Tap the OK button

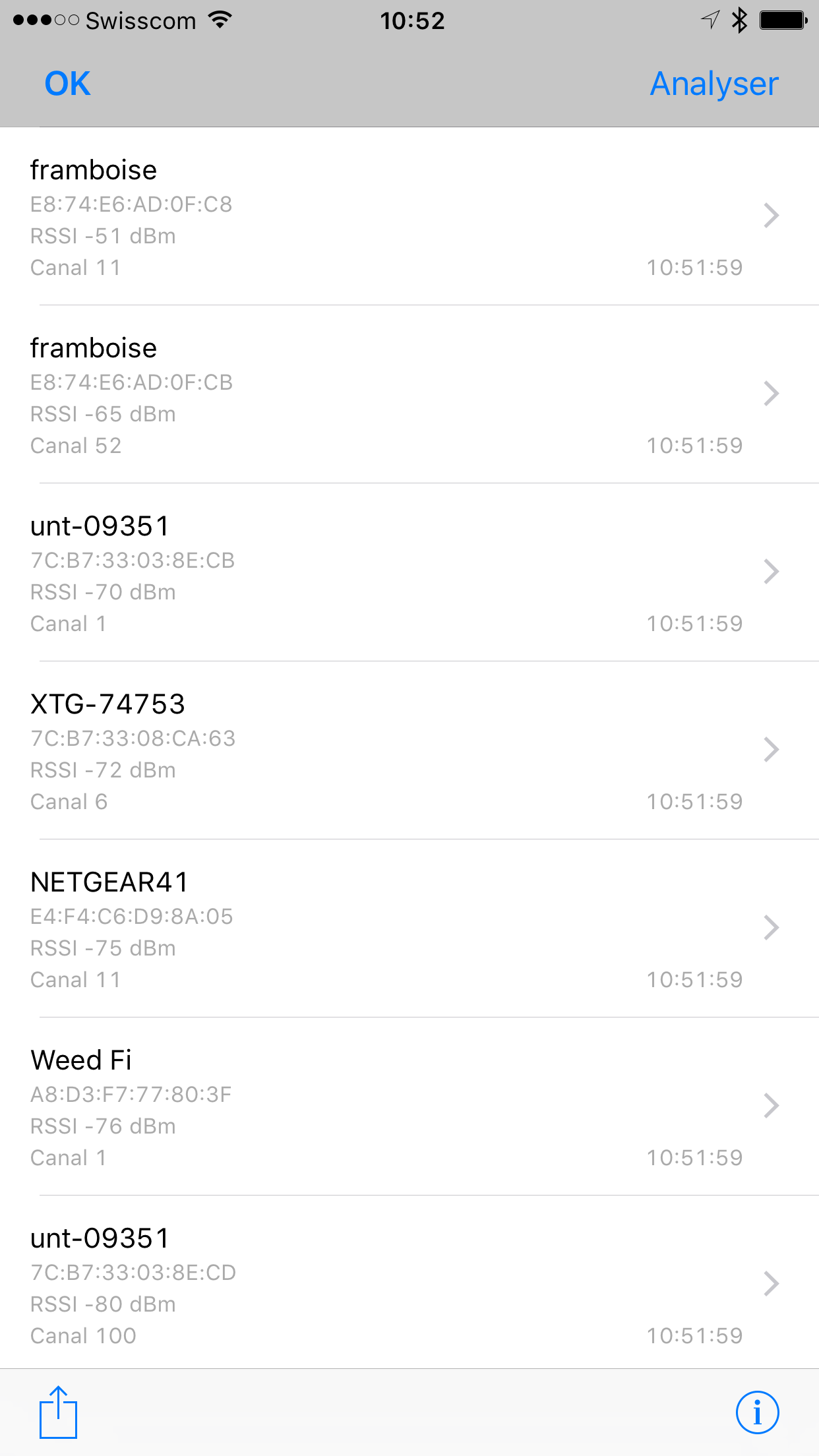point(67,84)
